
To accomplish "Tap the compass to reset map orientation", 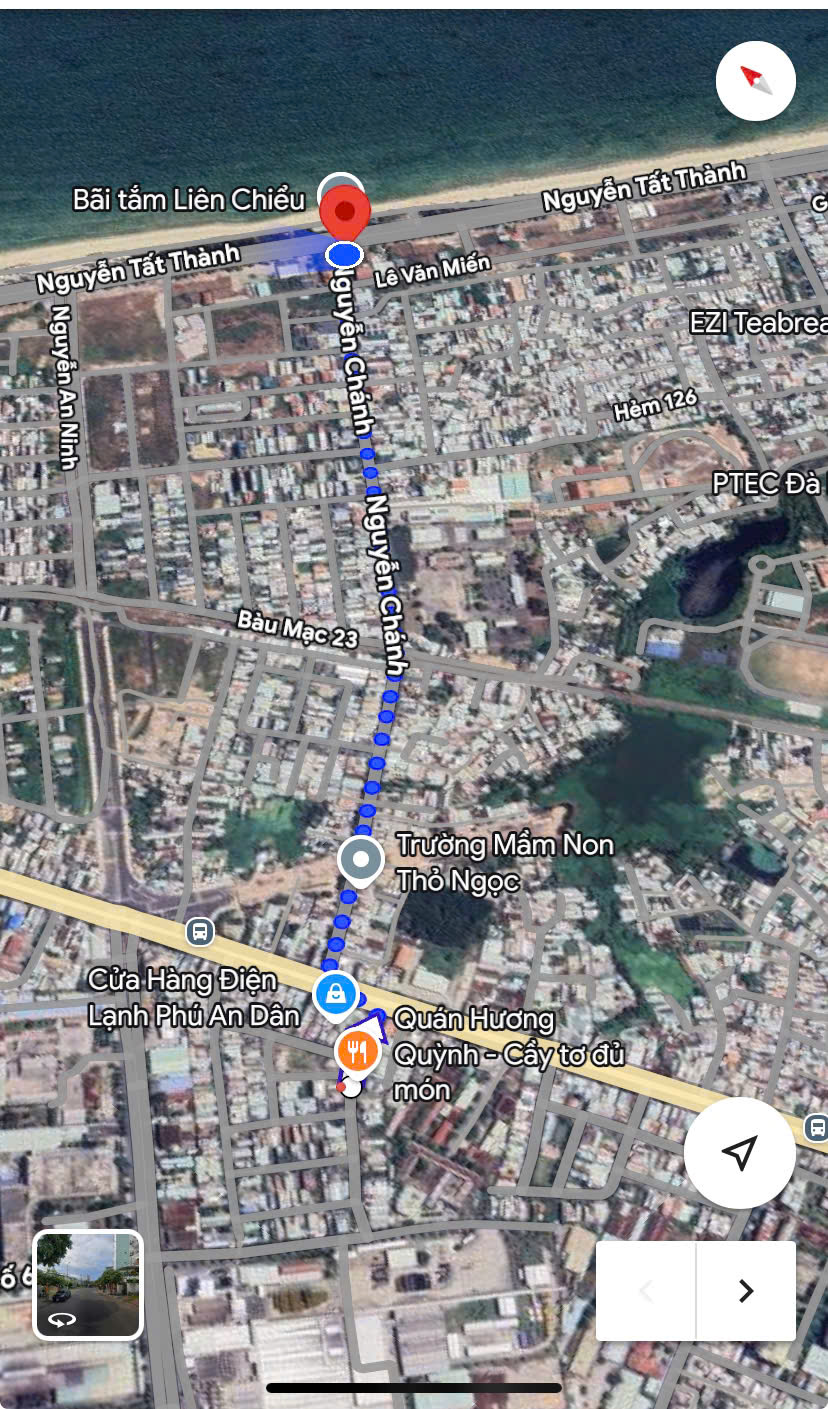I will 756,81.
